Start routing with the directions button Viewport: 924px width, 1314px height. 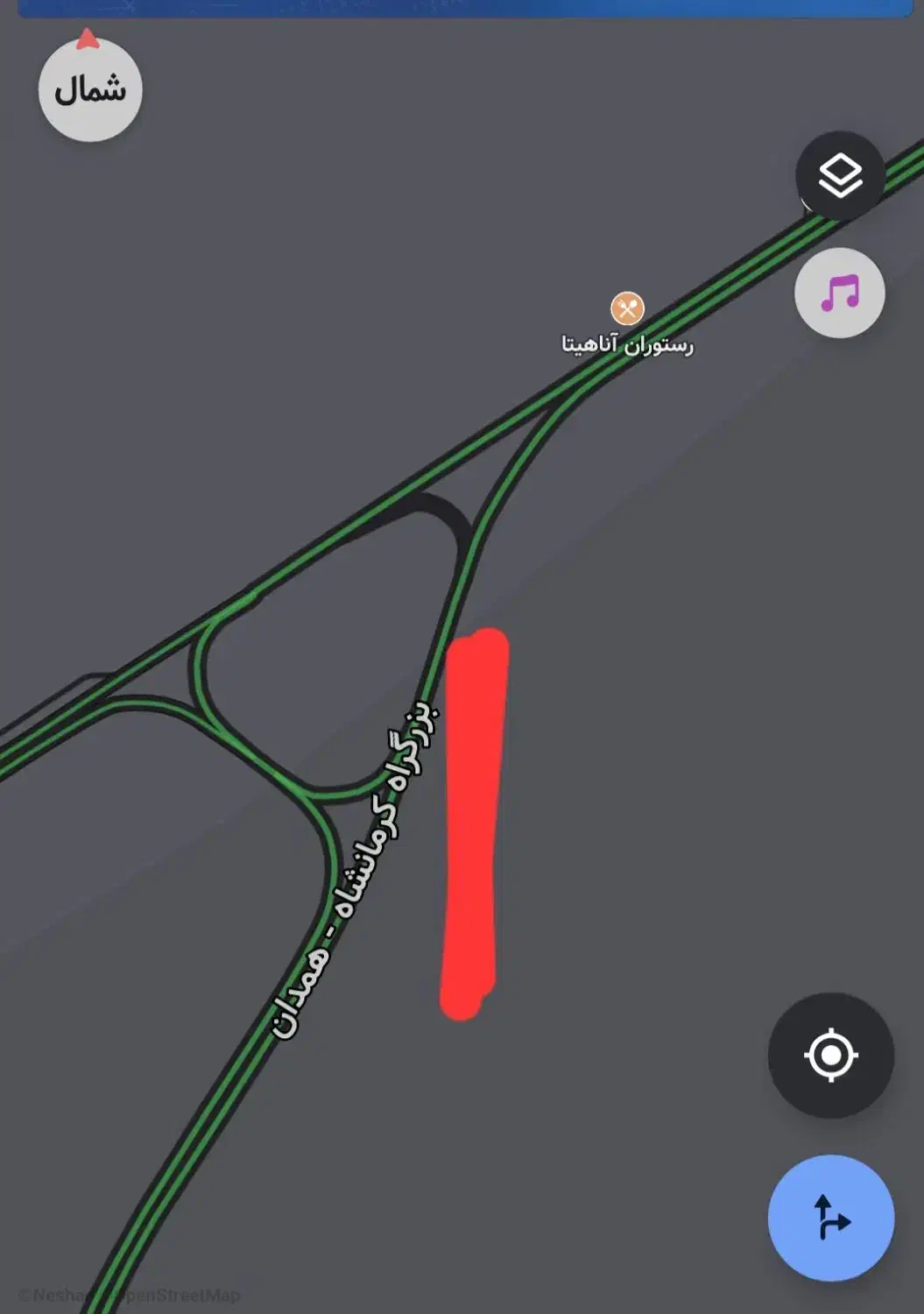point(830,1218)
